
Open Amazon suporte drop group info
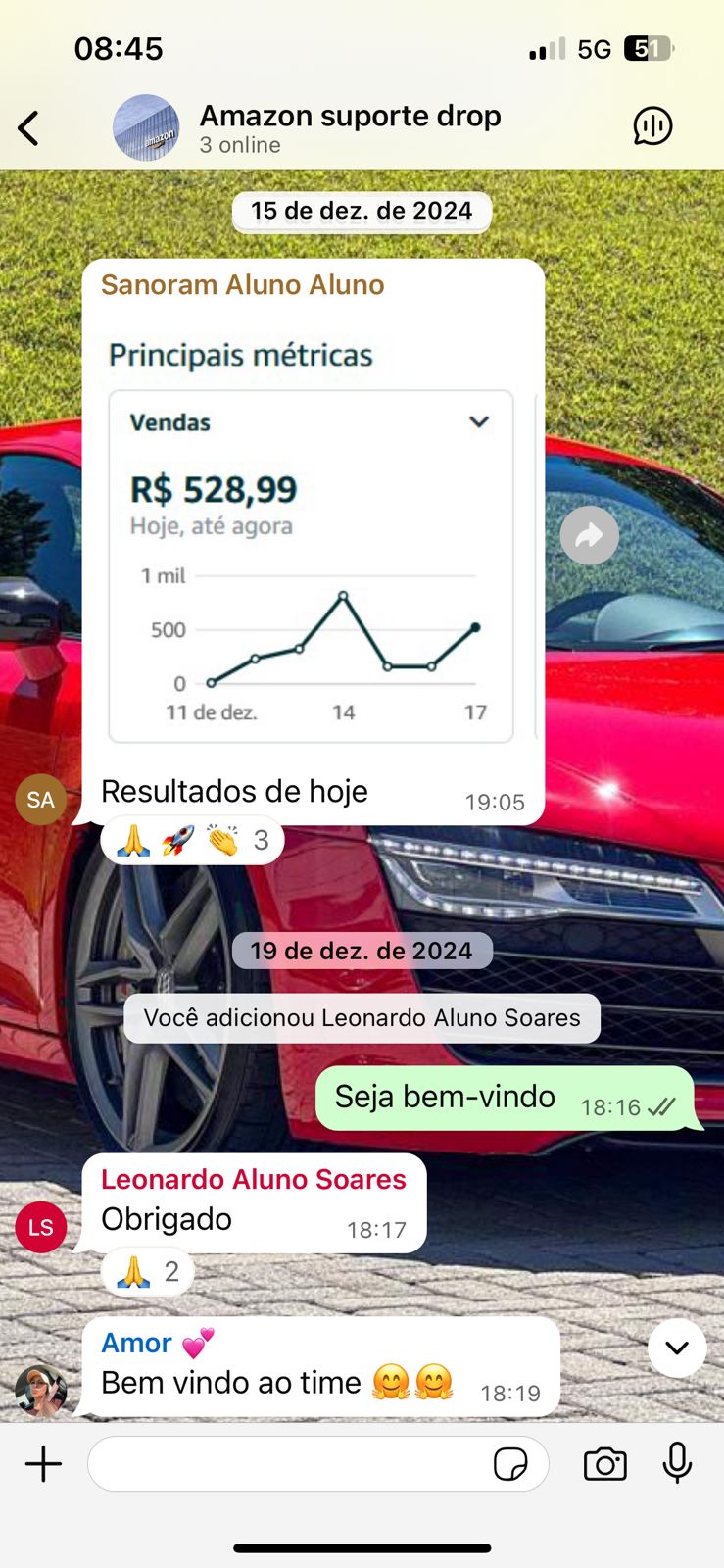[350, 127]
